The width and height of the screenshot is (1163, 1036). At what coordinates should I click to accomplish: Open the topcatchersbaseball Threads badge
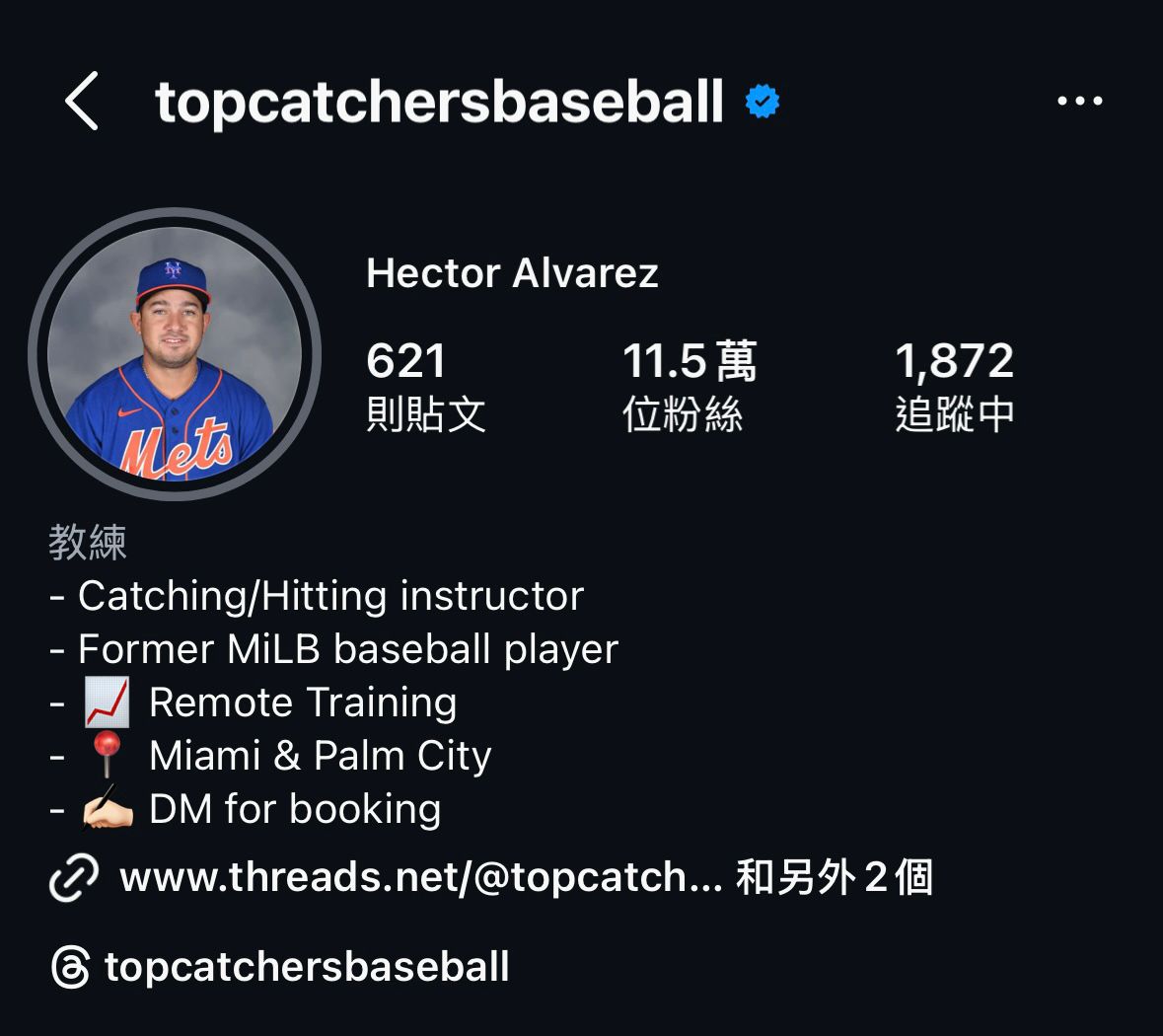coord(280,967)
